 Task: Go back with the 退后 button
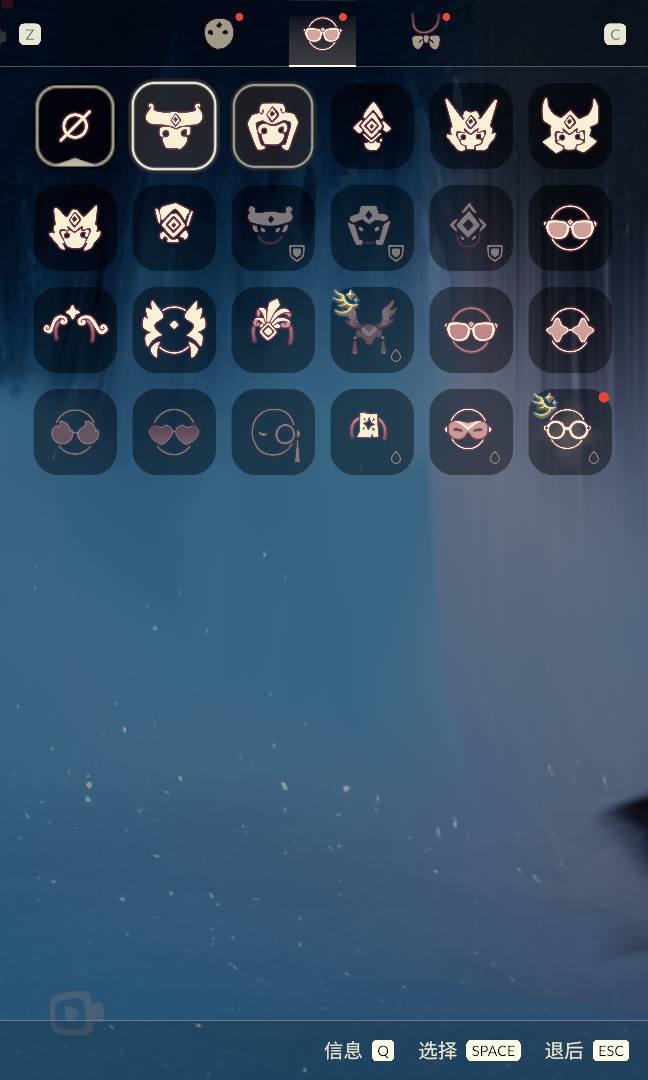[587, 1050]
